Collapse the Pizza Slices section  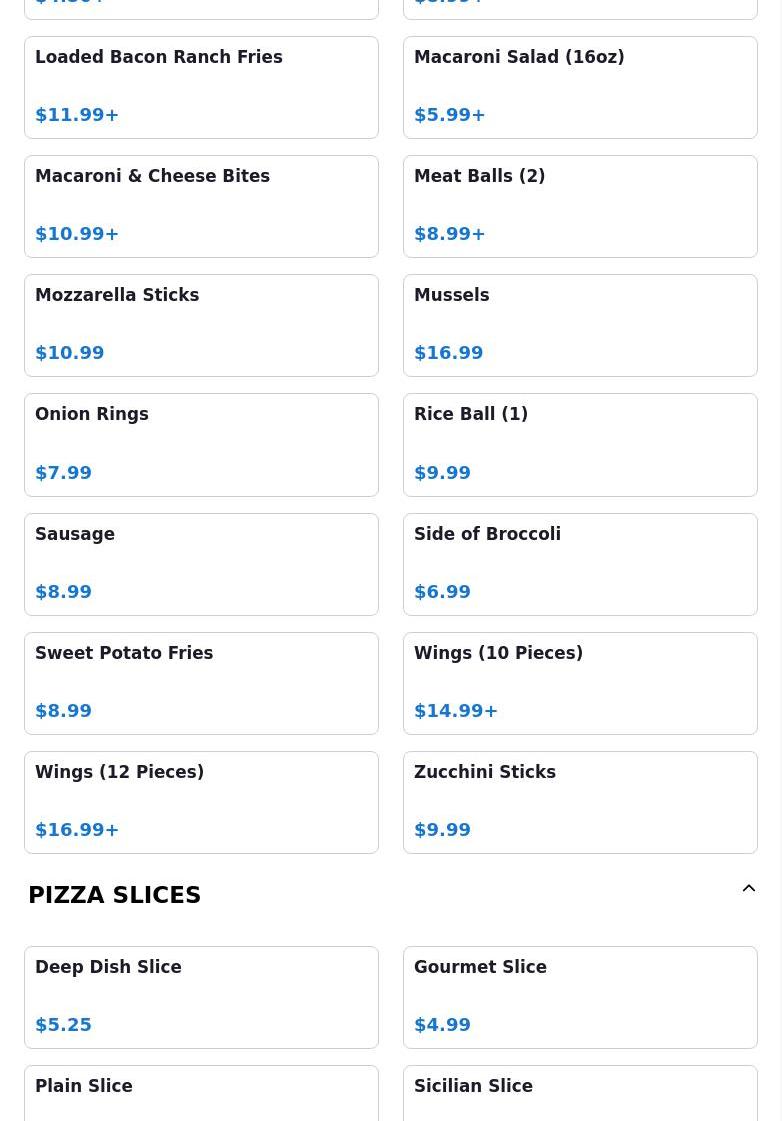(748, 889)
